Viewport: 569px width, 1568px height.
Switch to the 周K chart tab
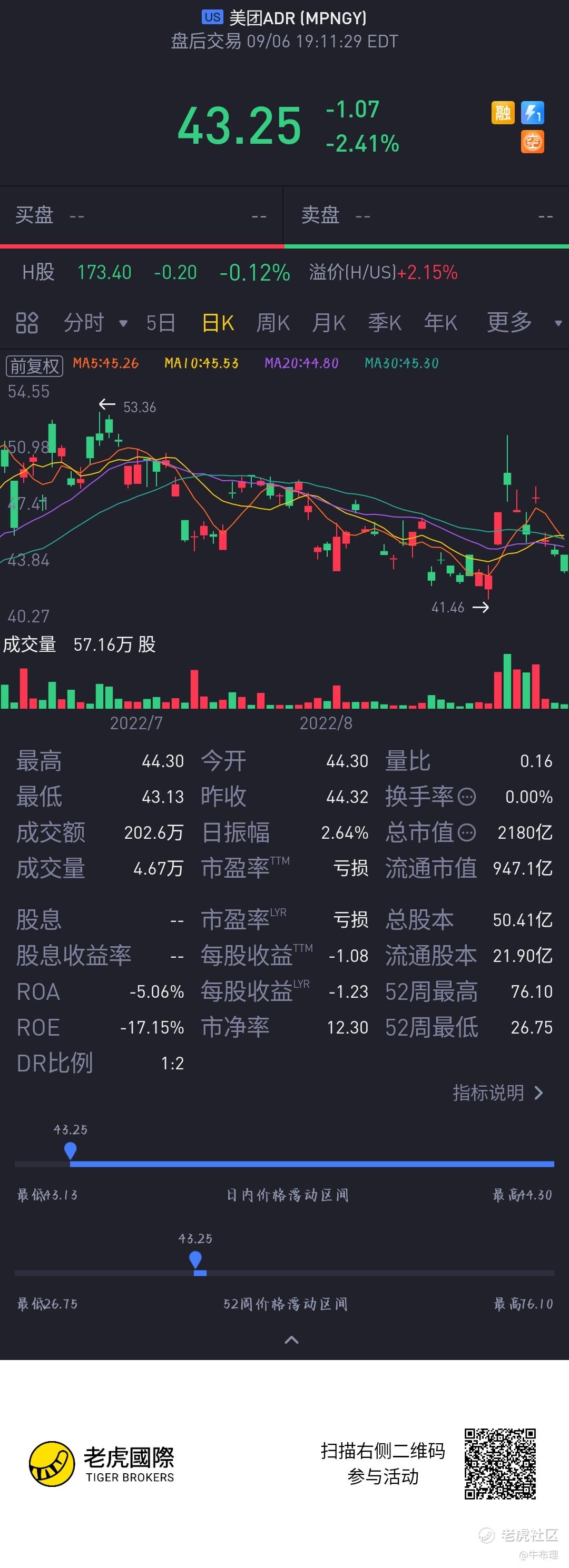(x=273, y=323)
